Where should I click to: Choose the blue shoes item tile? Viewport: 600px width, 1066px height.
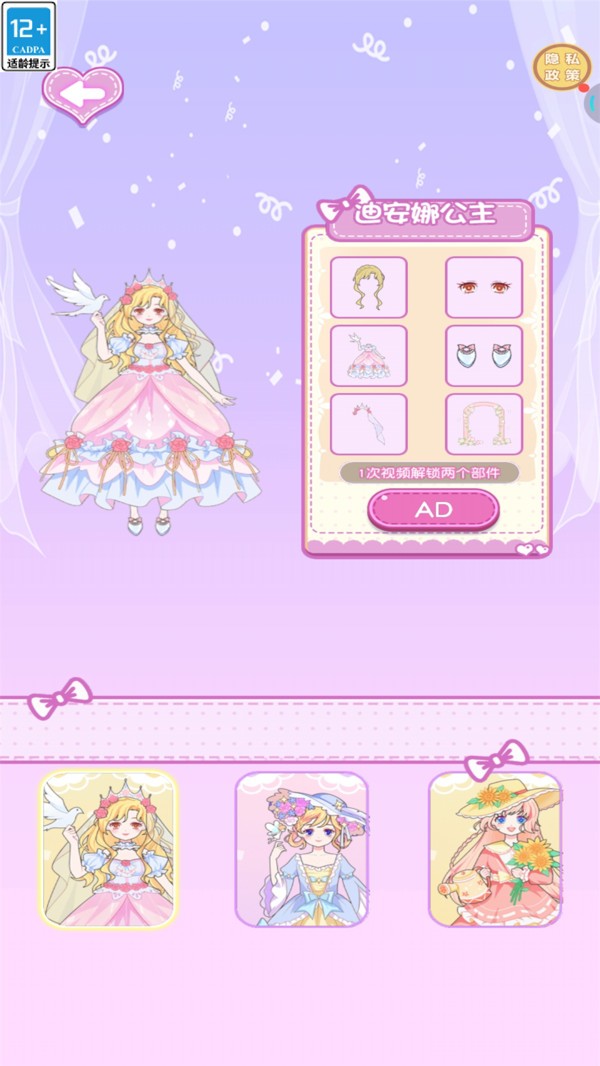point(484,356)
